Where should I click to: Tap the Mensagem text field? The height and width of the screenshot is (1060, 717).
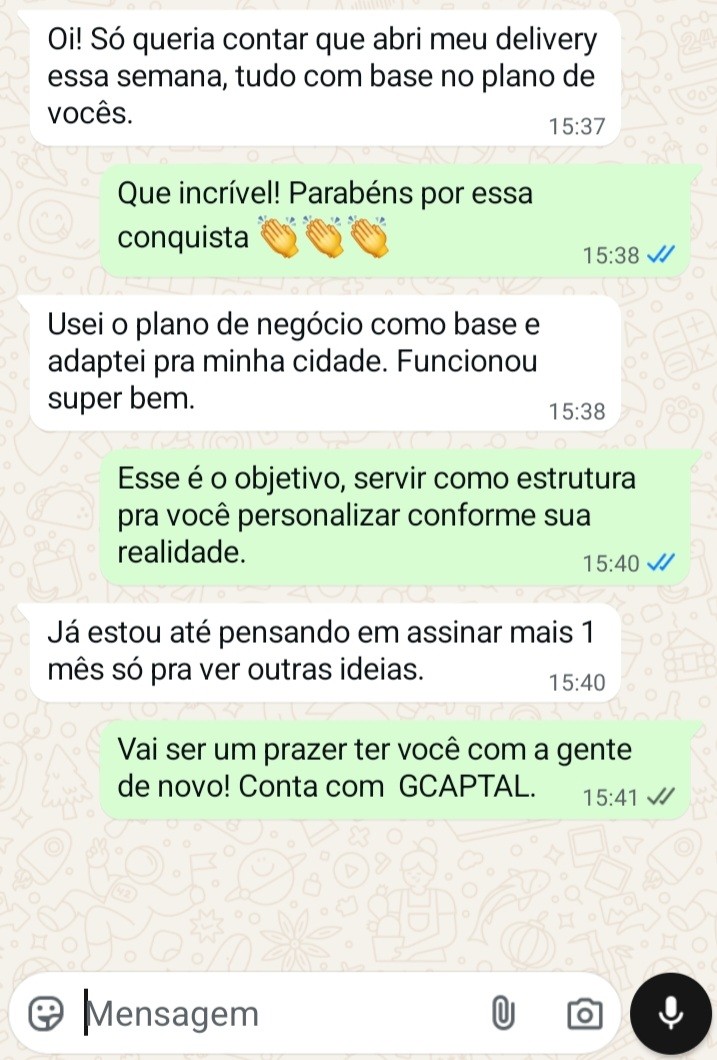[x=270, y=1014]
